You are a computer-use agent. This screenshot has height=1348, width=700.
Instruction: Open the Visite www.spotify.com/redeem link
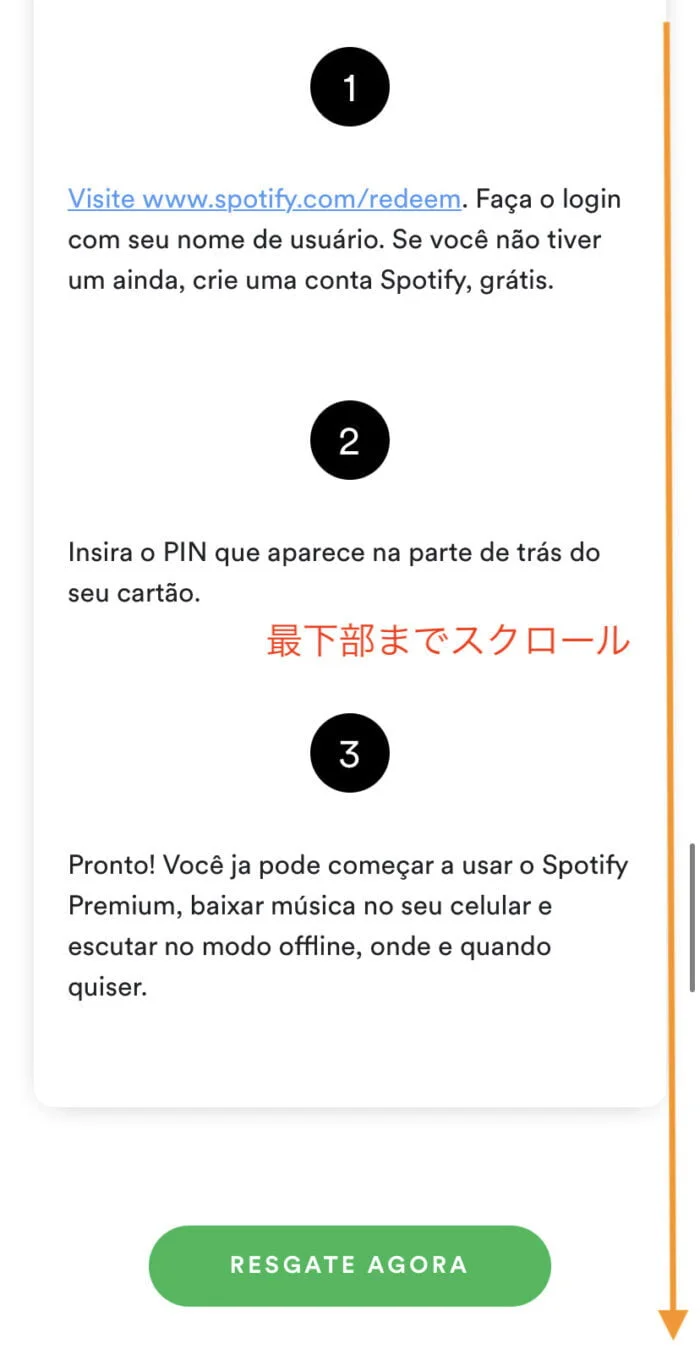264,199
